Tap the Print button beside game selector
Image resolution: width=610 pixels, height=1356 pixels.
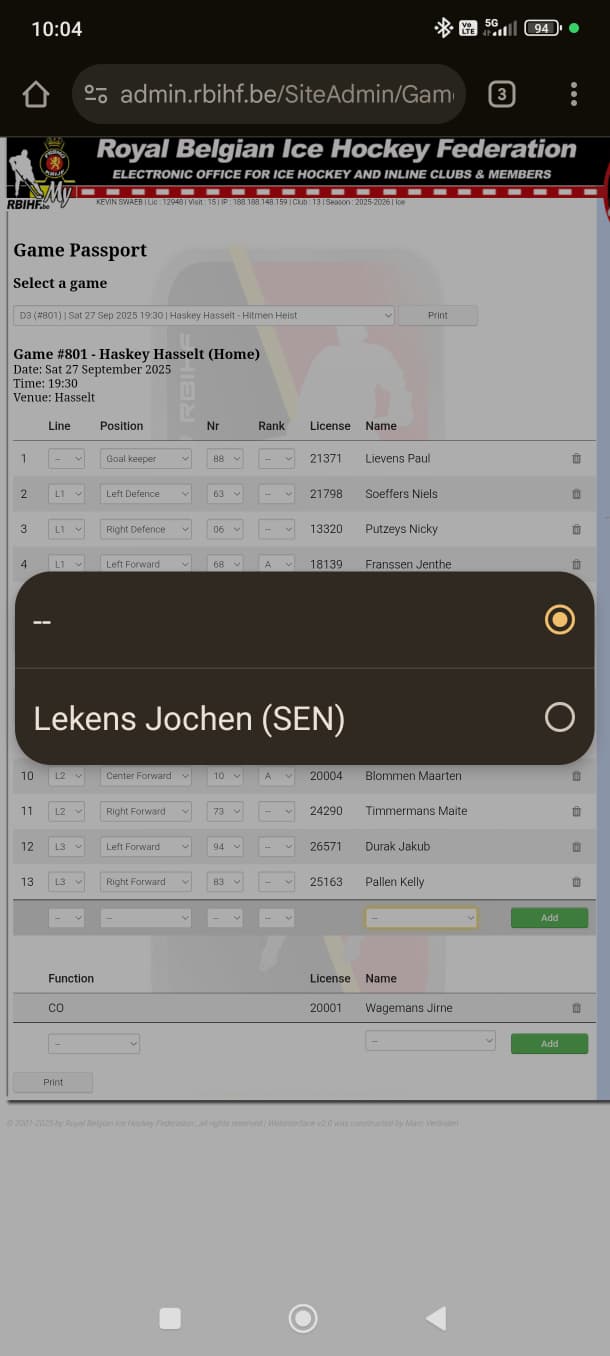(437, 315)
